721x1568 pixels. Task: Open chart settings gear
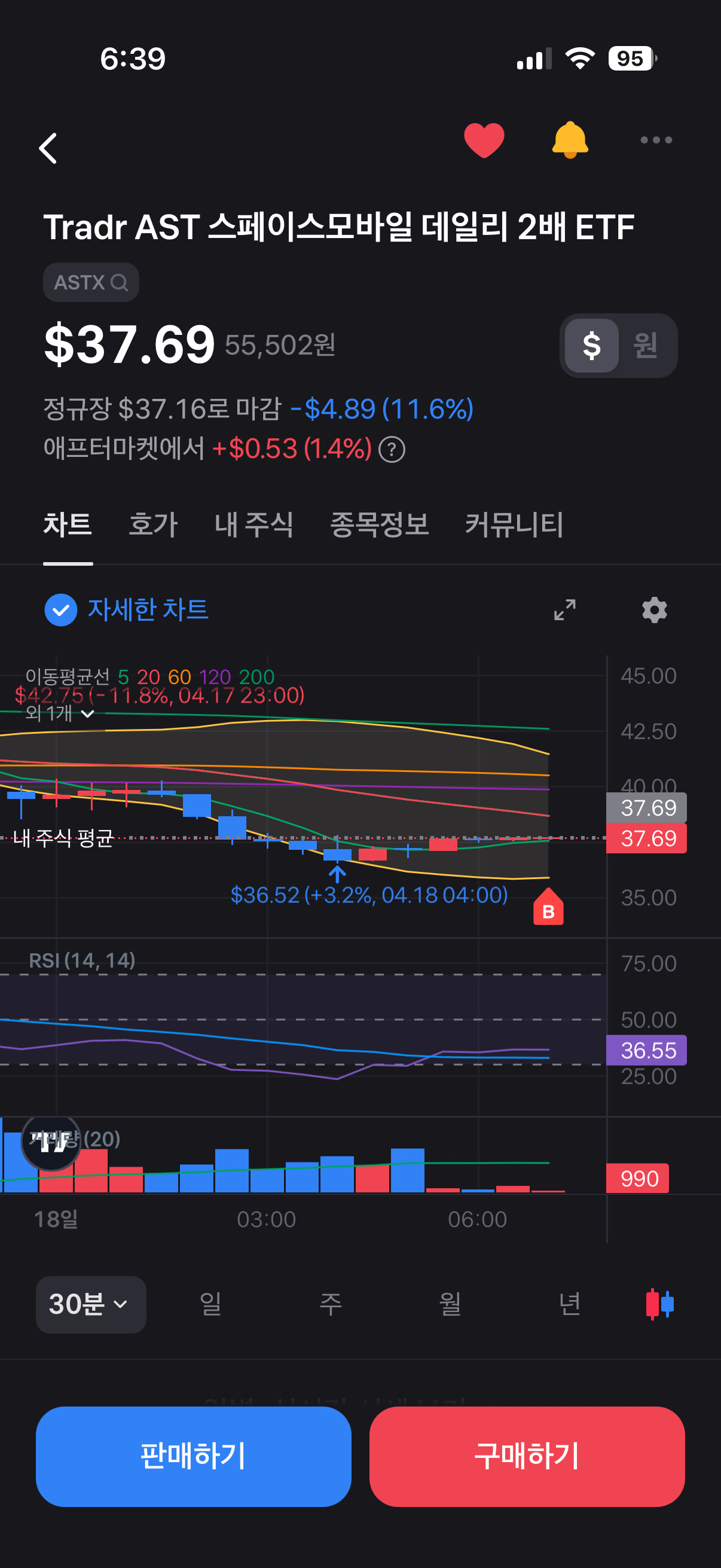pos(654,610)
